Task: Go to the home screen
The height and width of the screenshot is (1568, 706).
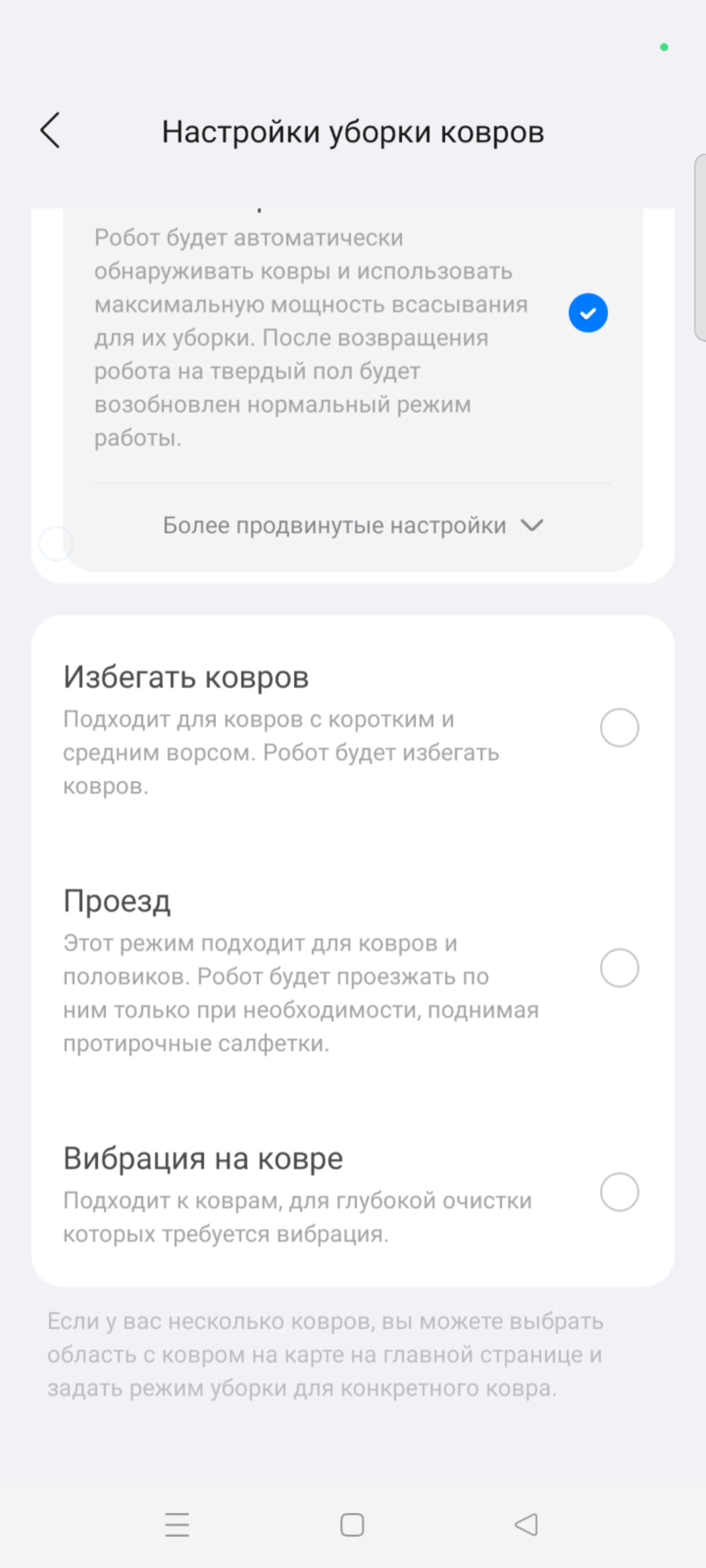Action: (x=352, y=1525)
